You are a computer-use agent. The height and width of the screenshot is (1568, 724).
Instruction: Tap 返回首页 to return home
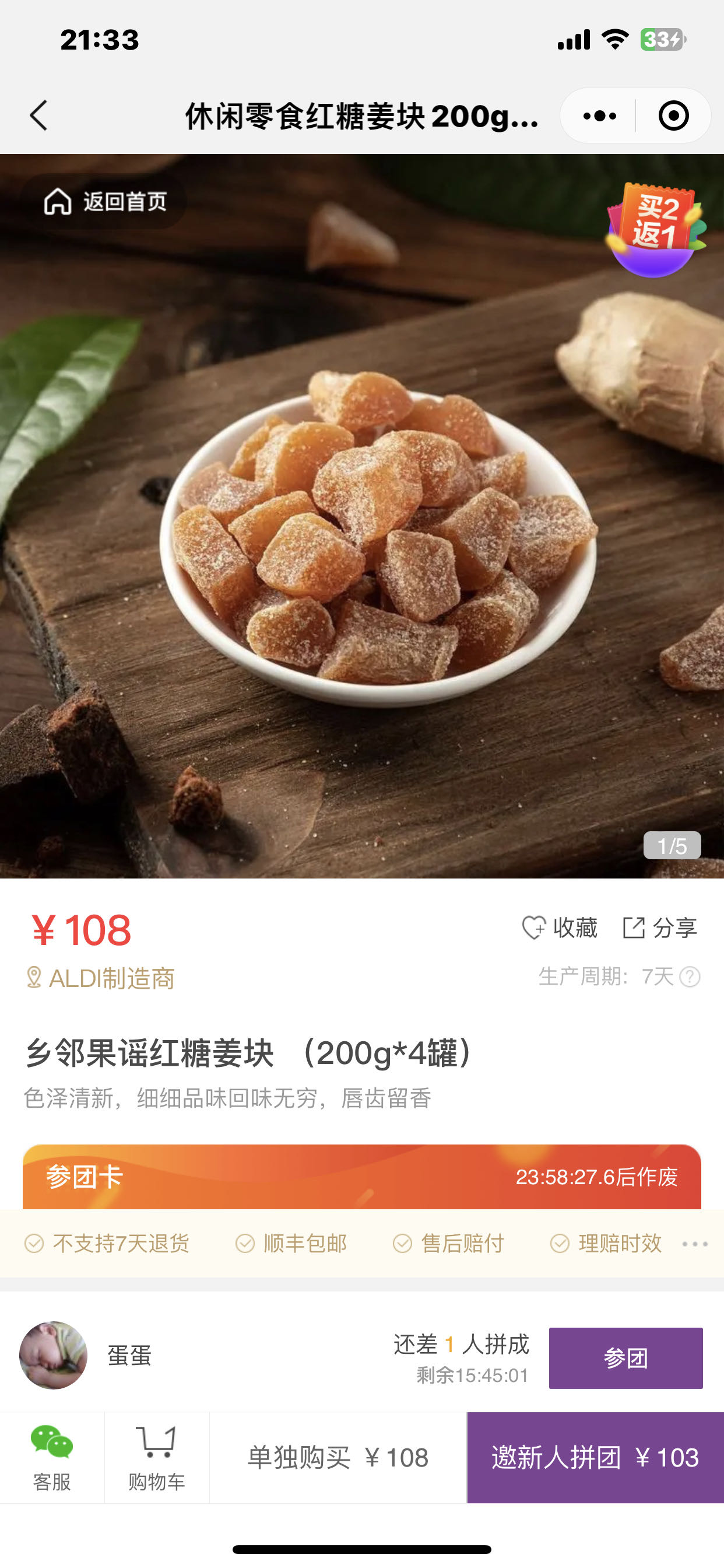point(105,201)
